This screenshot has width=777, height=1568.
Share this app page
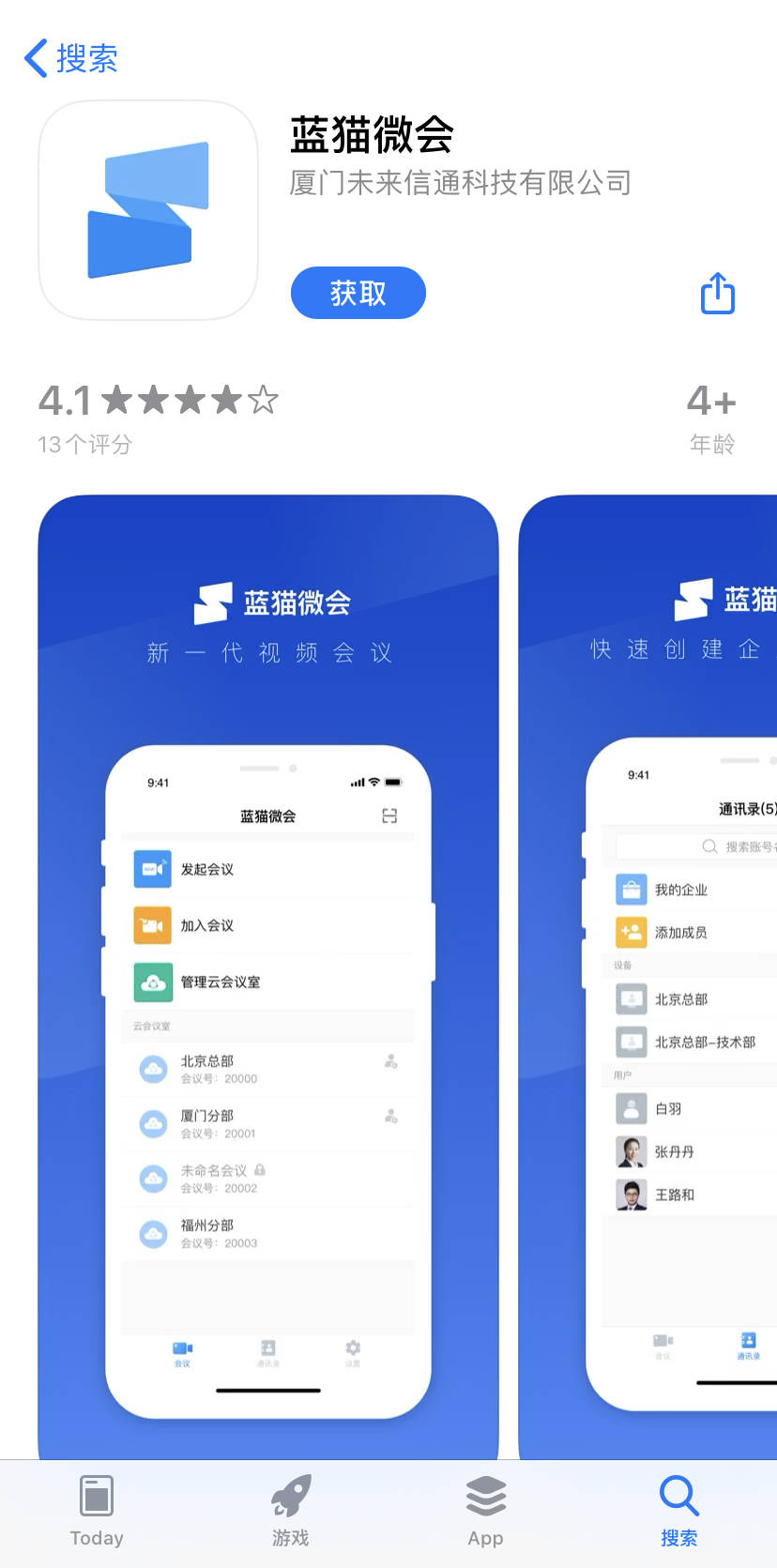pyautogui.click(x=718, y=293)
